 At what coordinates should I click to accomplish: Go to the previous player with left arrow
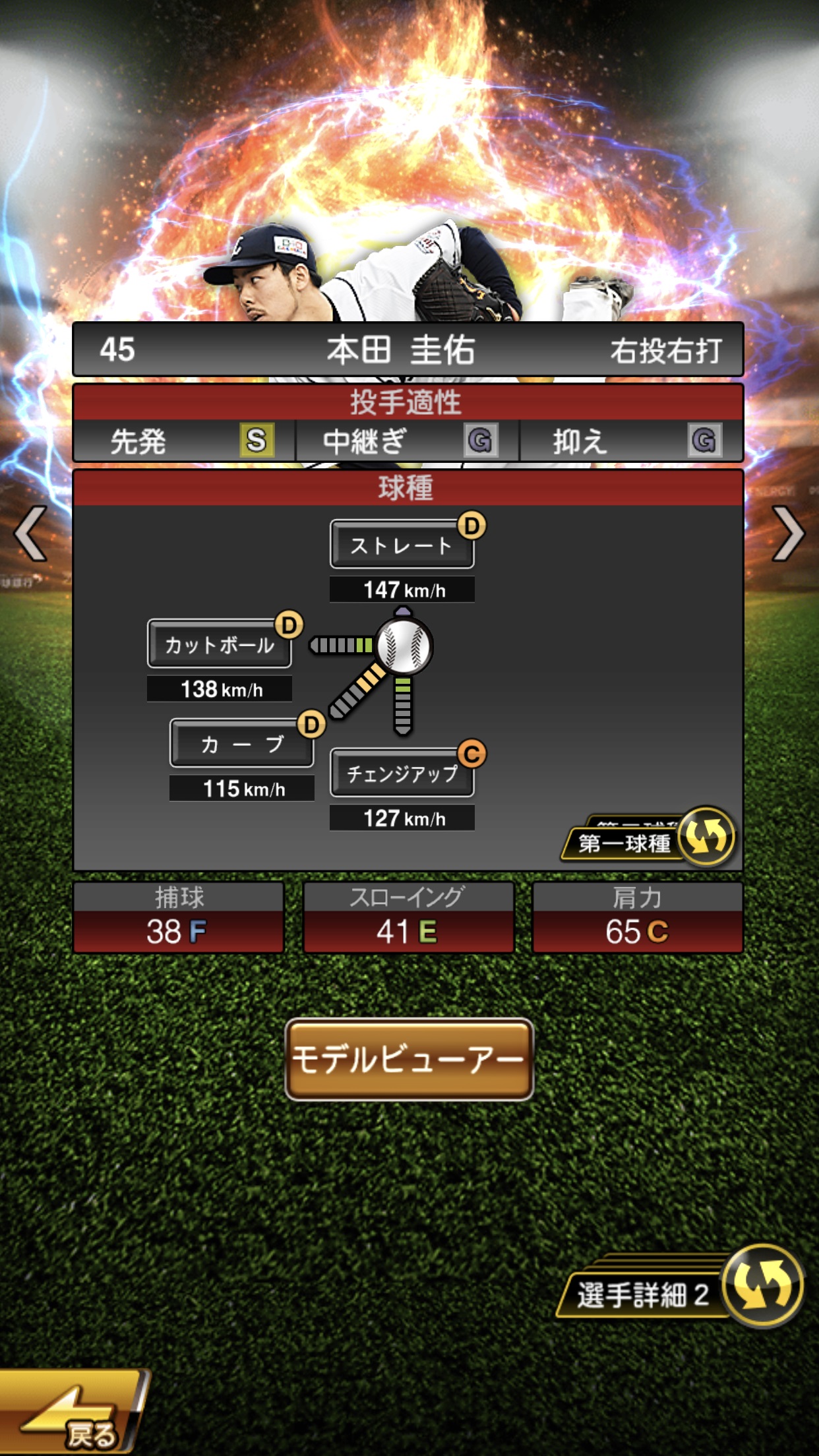click(x=31, y=533)
